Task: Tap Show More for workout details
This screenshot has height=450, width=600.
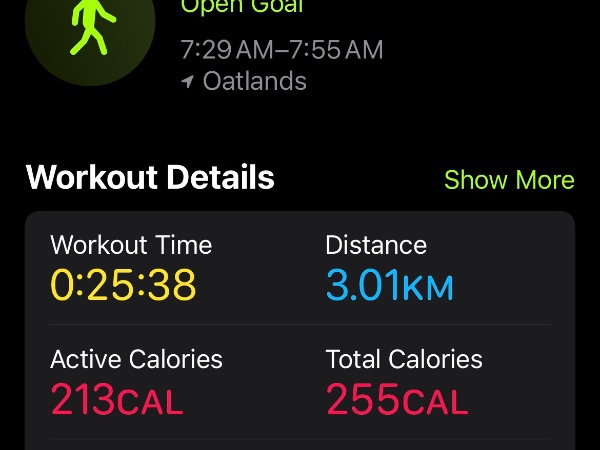Action: [x=509, y=180]
